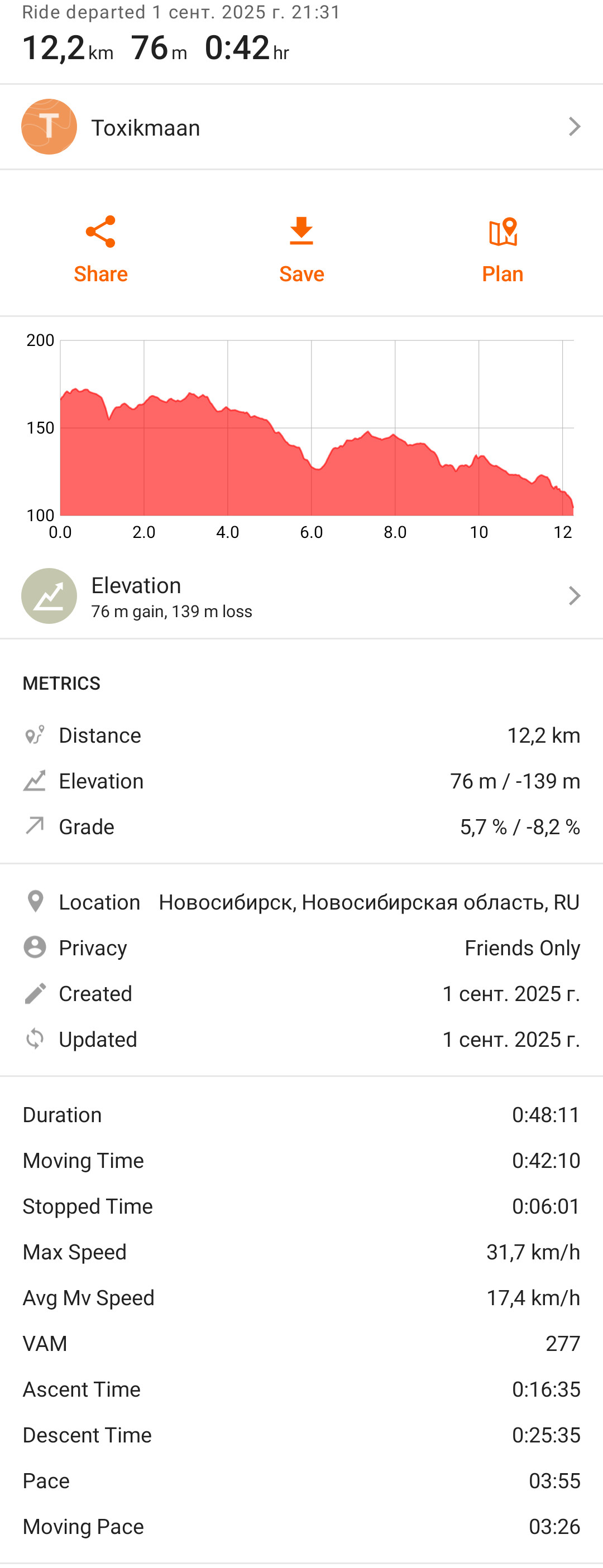This screenshot has width=603, height=1568.
Task: Open the Elevation details row
Action: [301, 595]
